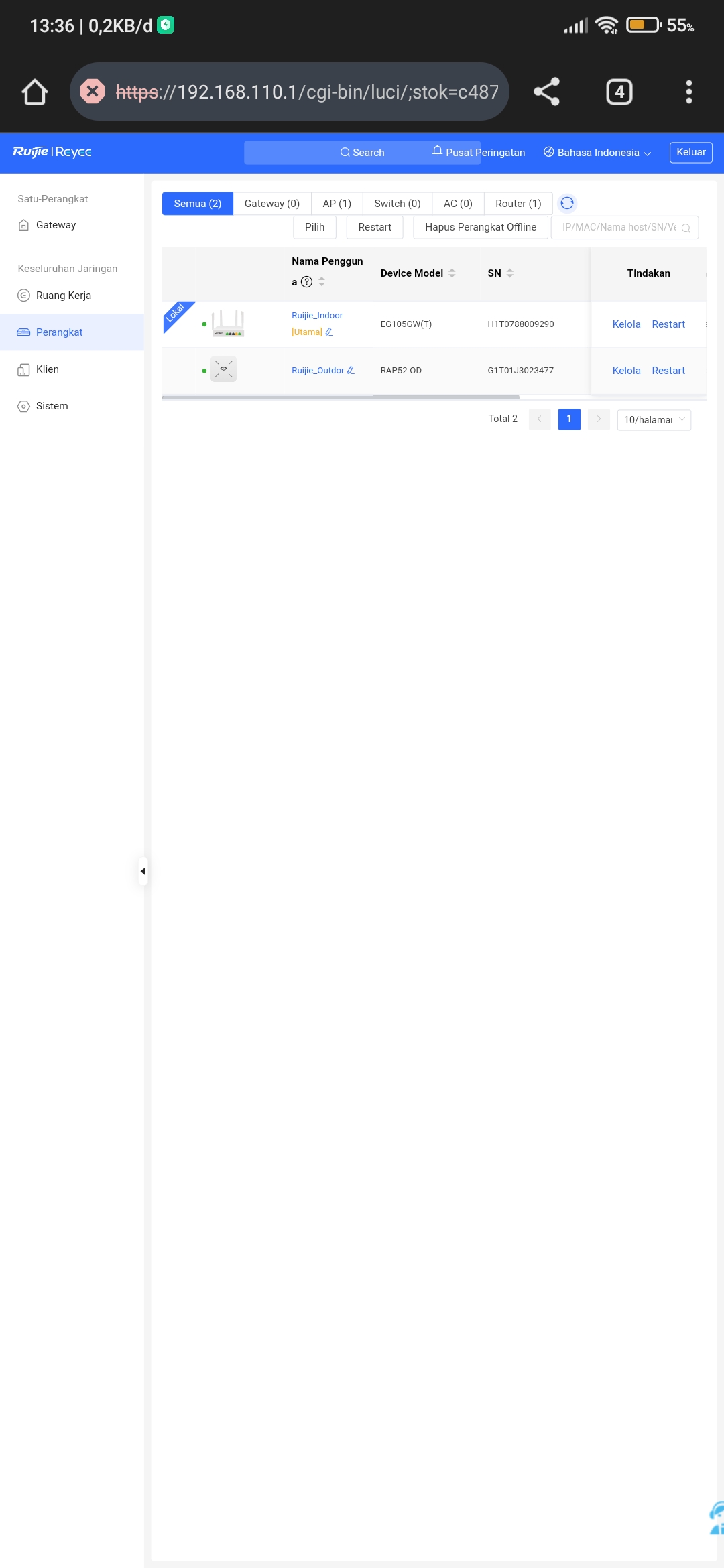Tap Kelola for Ruijie_Outdor
This screenshot has width=724, height=1568.
click(x=626, y=371)
